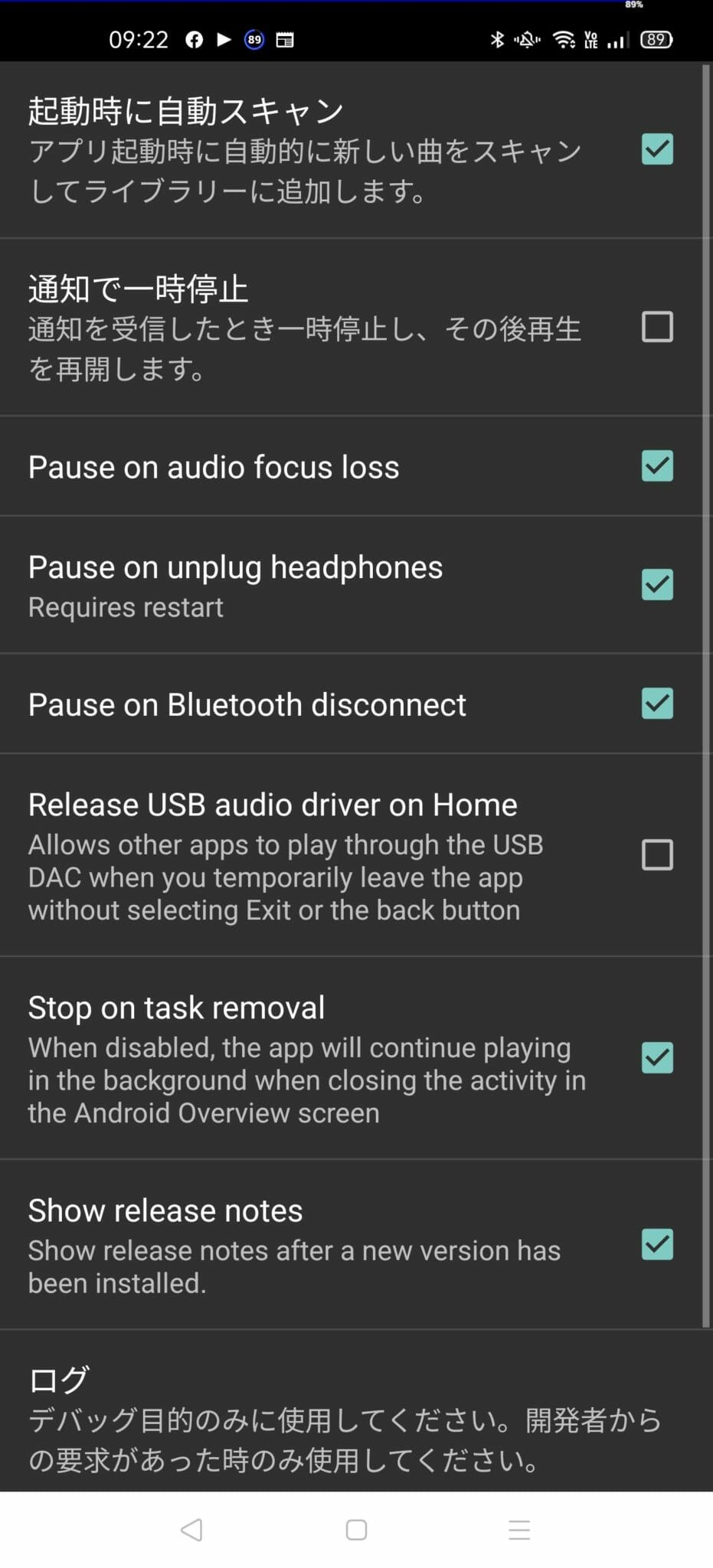Disable the 起動時に自動スキャン checkbox
The height and width of the screenshot is (1568, 713).
[656, 150]
